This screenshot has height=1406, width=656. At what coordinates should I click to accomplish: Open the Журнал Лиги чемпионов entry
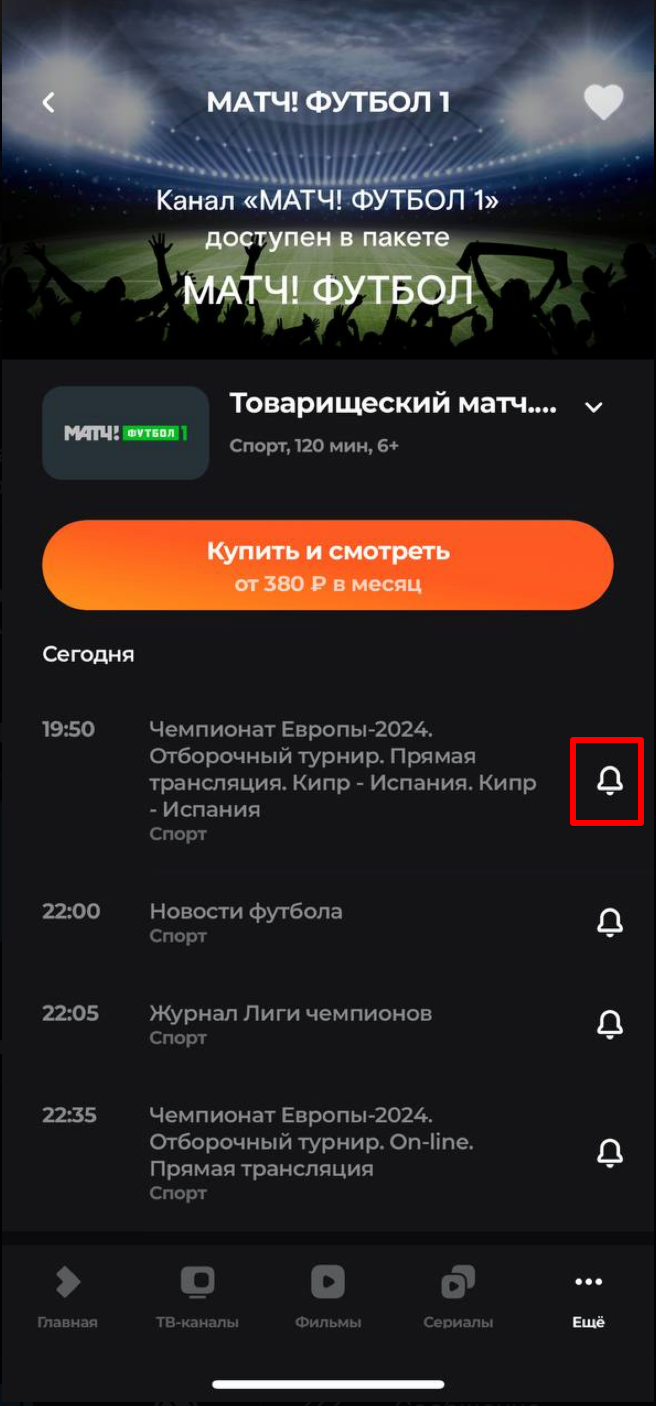290,1014
